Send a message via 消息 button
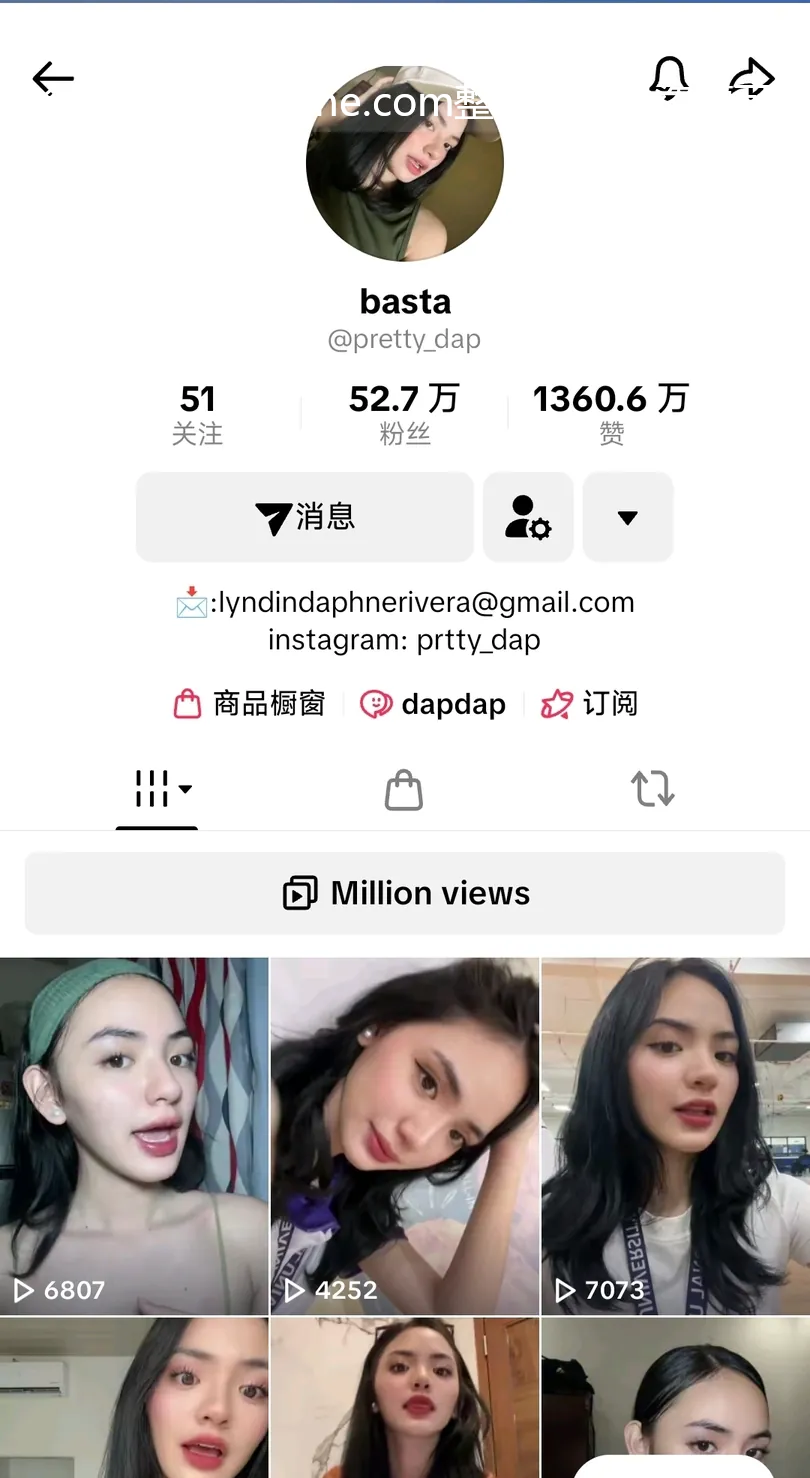The height and width of the screenshot is (1478, 810). coord(304,517)
